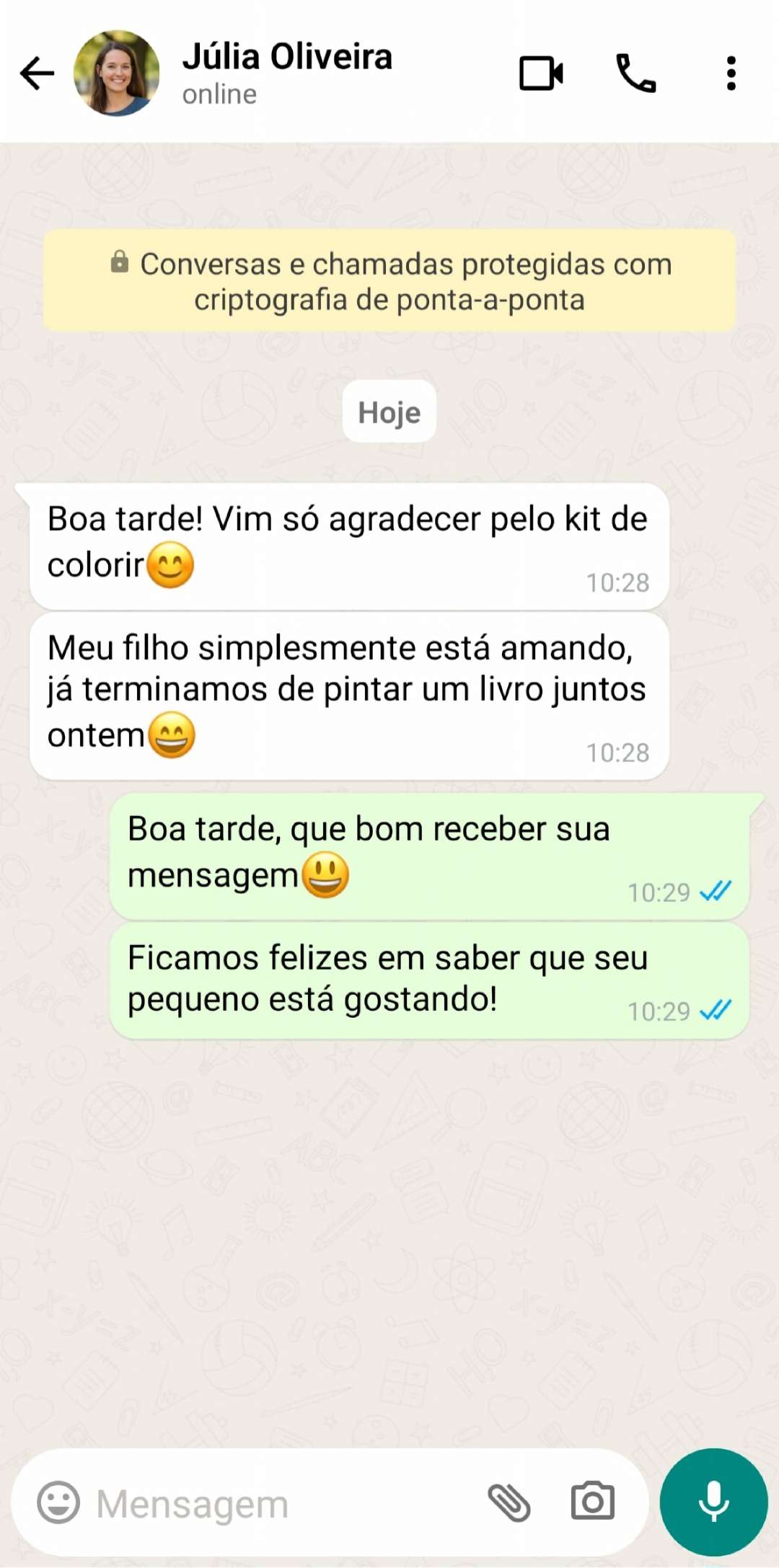This screenshot has height=1568, width=779.
Task: Open Júlia Oliveira's contact info
Action: (287, 72)
